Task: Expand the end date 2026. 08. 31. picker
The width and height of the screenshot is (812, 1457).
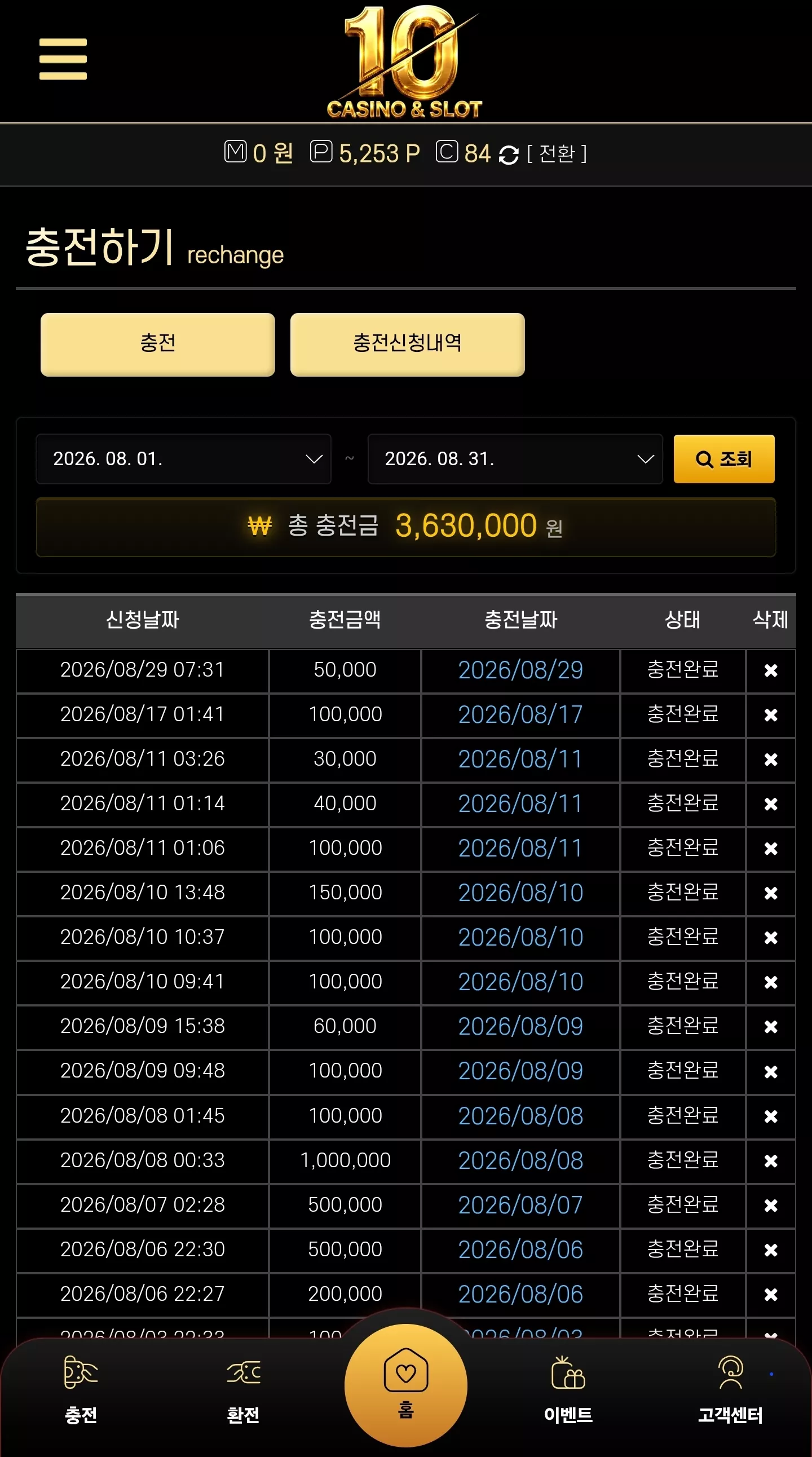Action: tap(515, 459)
